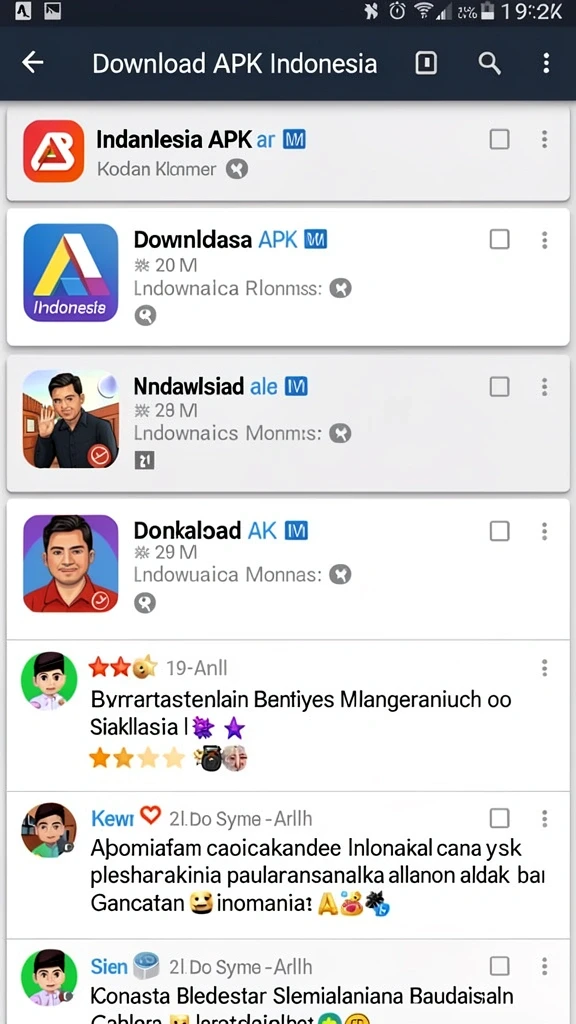This screenshot has height=1024, width=576.
Task: Go back using the app bar arrow
Action: [32, 63]
